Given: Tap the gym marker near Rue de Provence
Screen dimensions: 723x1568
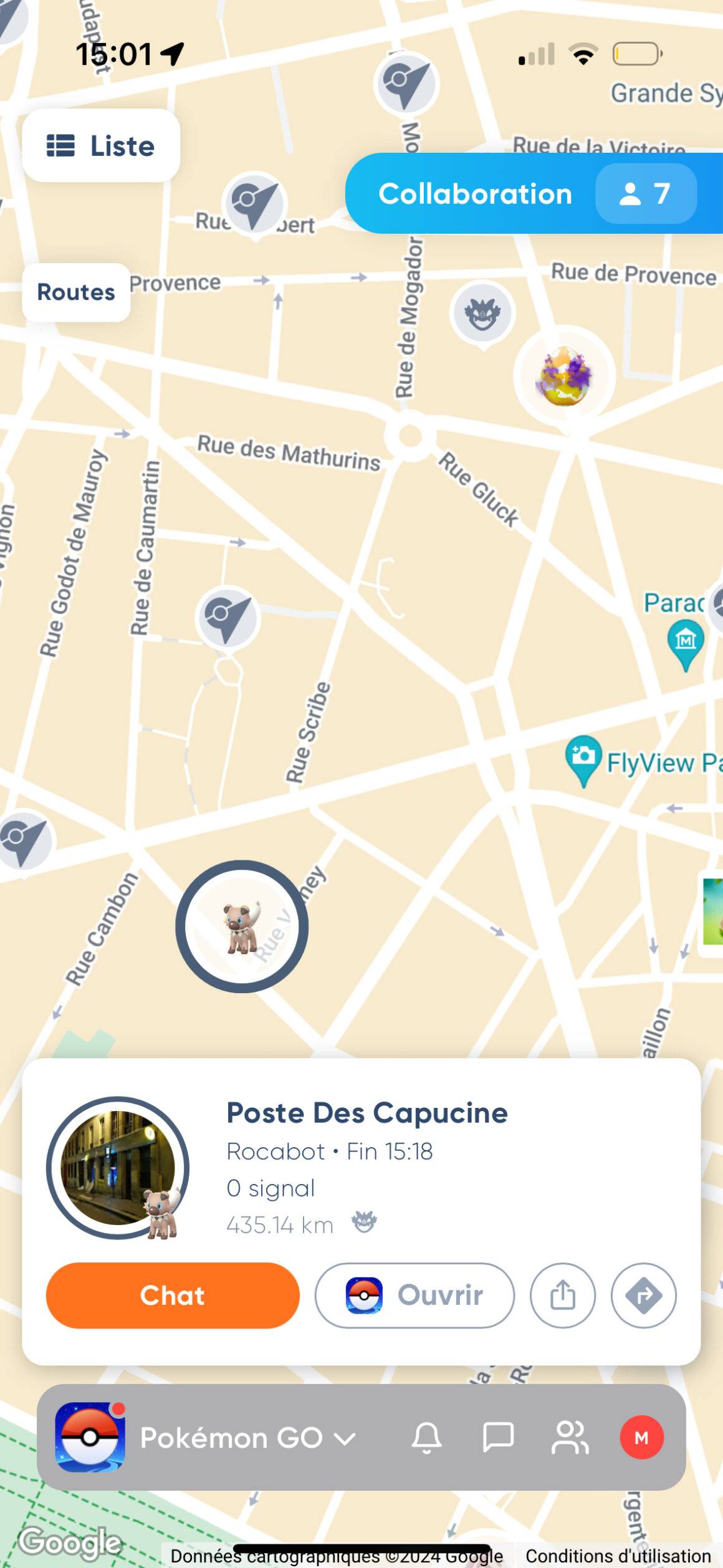Looking at the screenshot, I should [482, 313].
